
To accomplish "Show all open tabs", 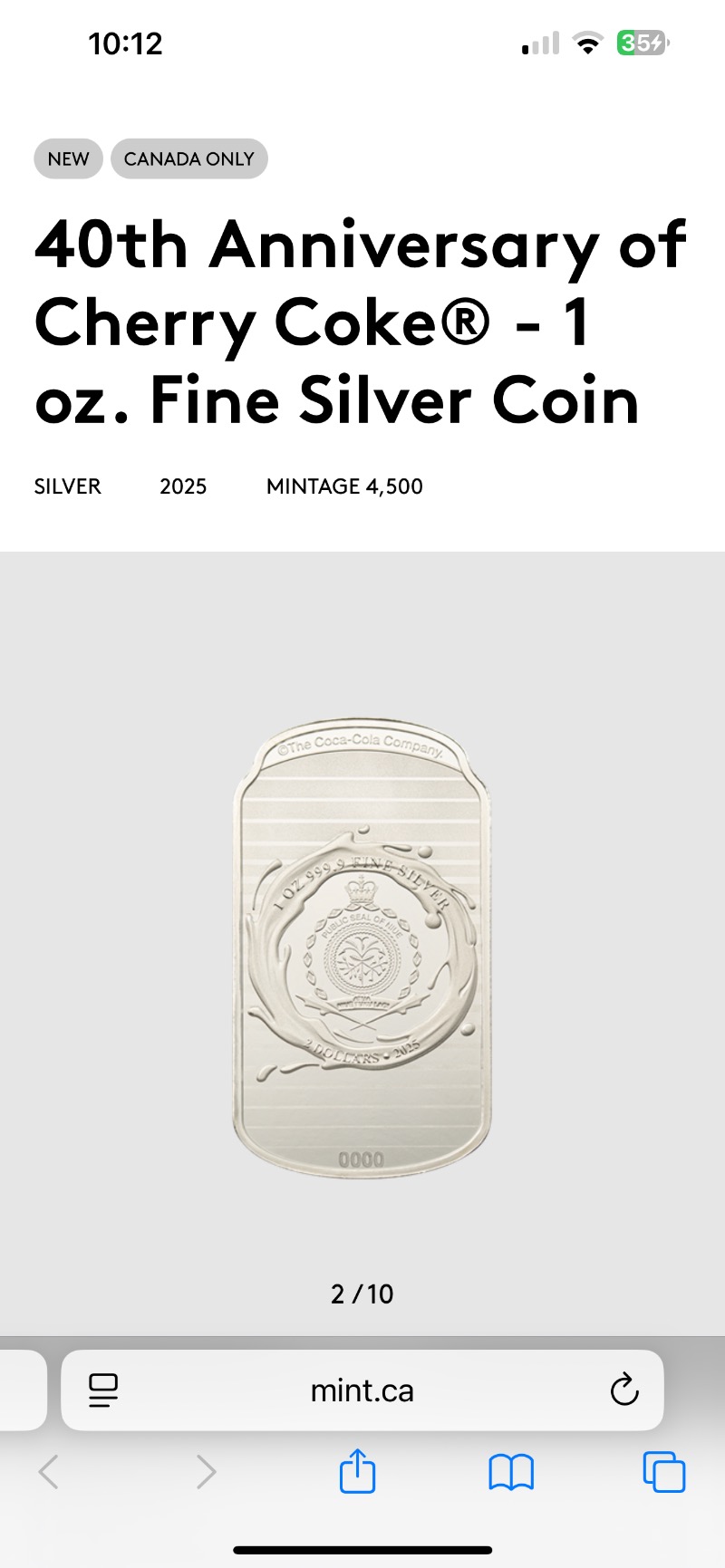I will coord(663,1472).
